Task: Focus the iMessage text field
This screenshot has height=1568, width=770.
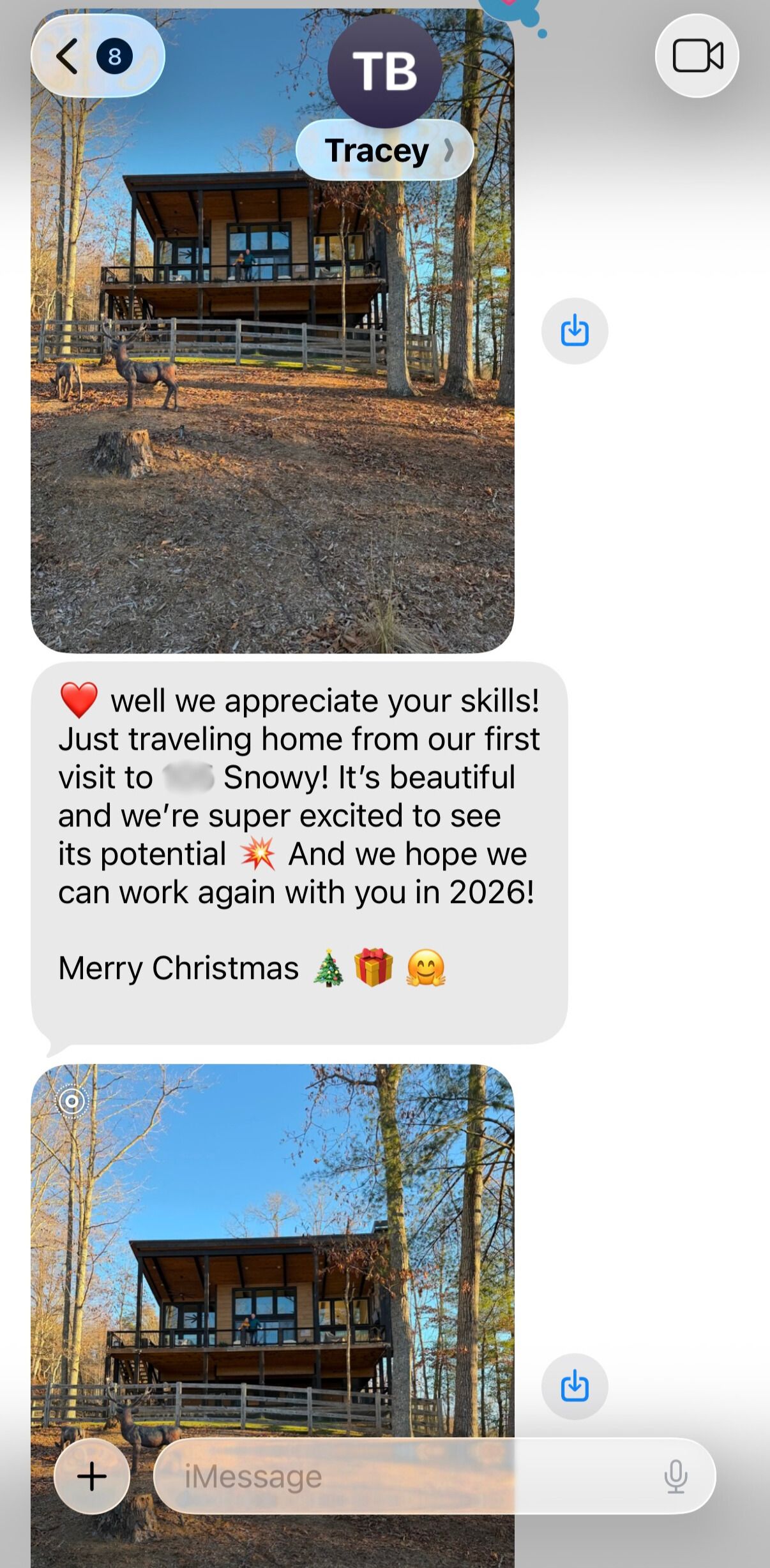Action: click(x=409, y=1476)
